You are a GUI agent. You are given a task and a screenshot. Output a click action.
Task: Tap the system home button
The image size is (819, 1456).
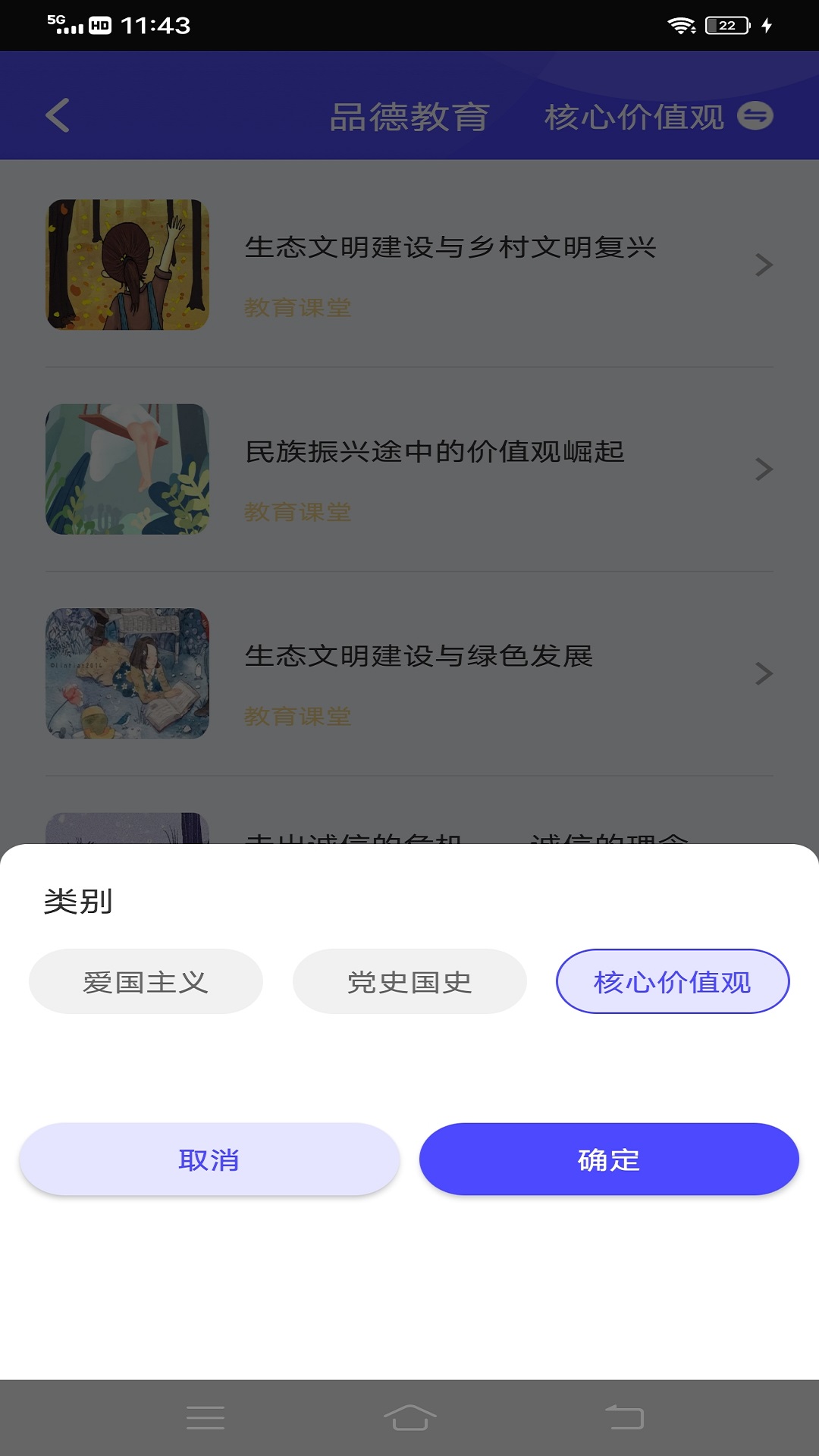pos(409,1417)
